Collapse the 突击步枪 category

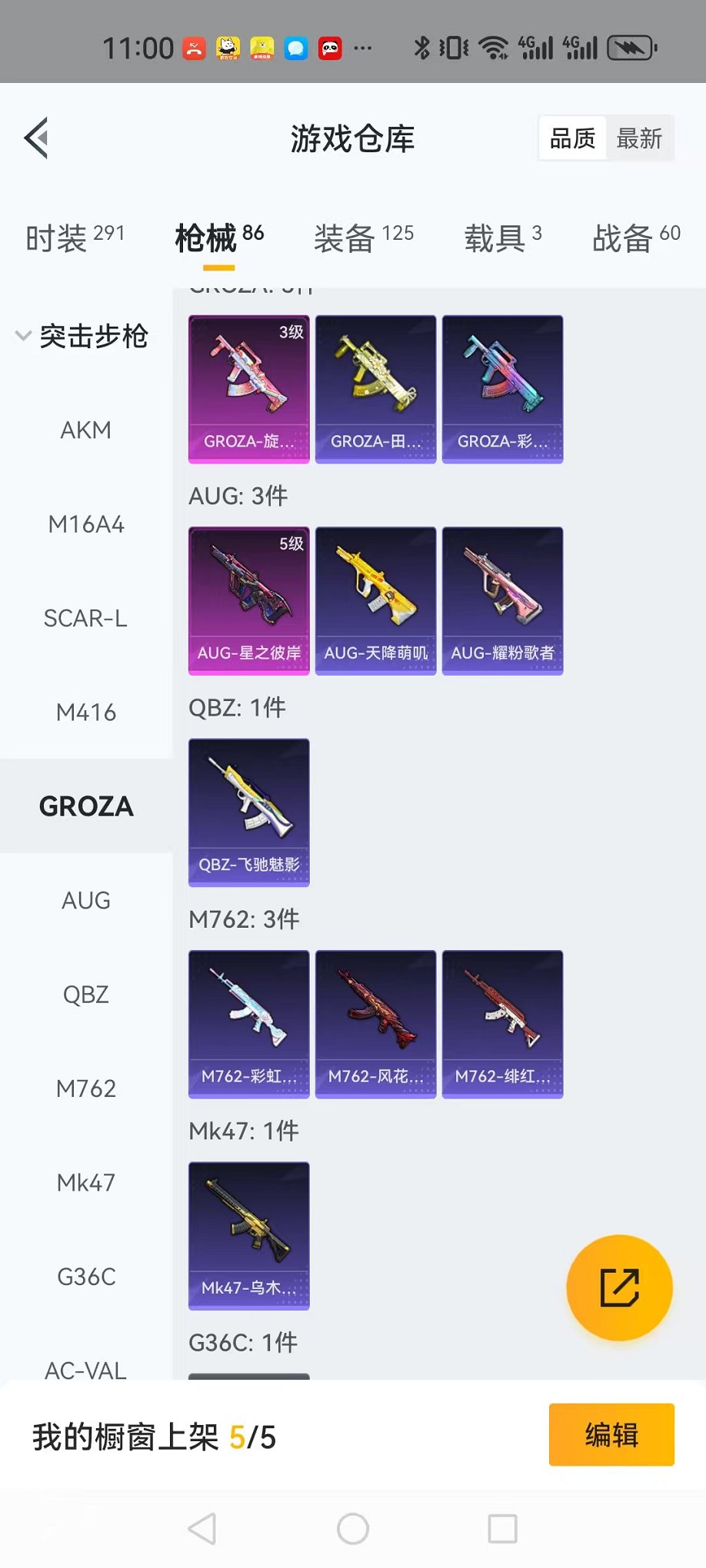click(x=82, y=336)
